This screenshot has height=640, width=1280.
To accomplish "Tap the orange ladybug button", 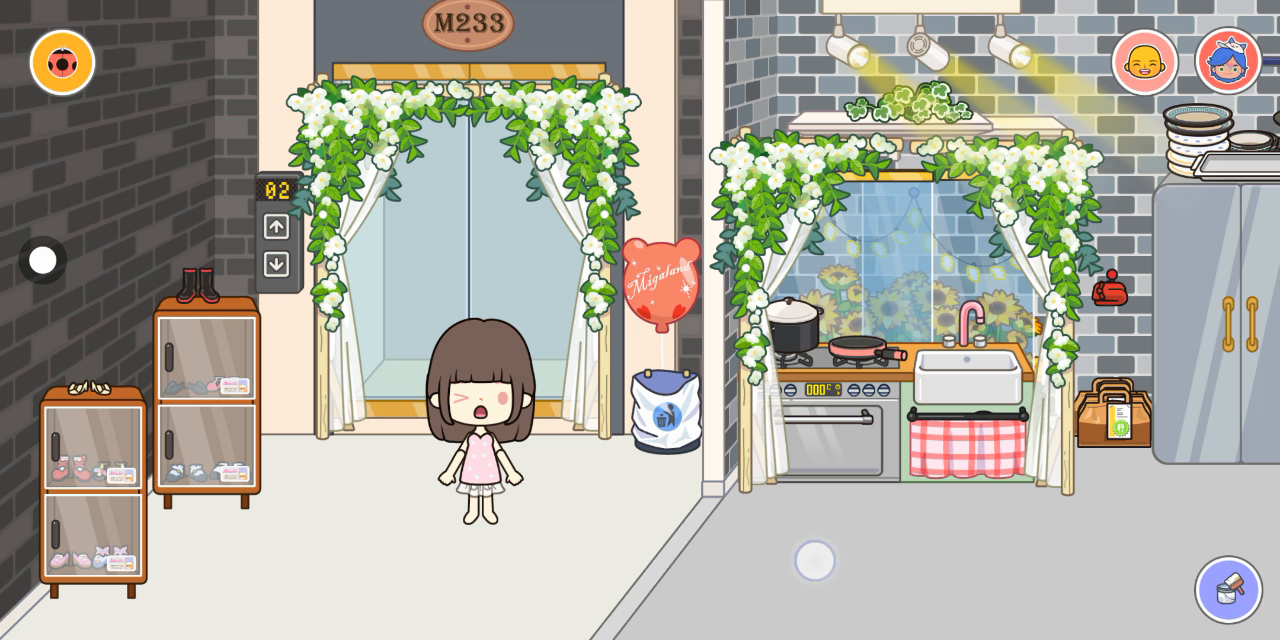I will [x=63, y=63].
